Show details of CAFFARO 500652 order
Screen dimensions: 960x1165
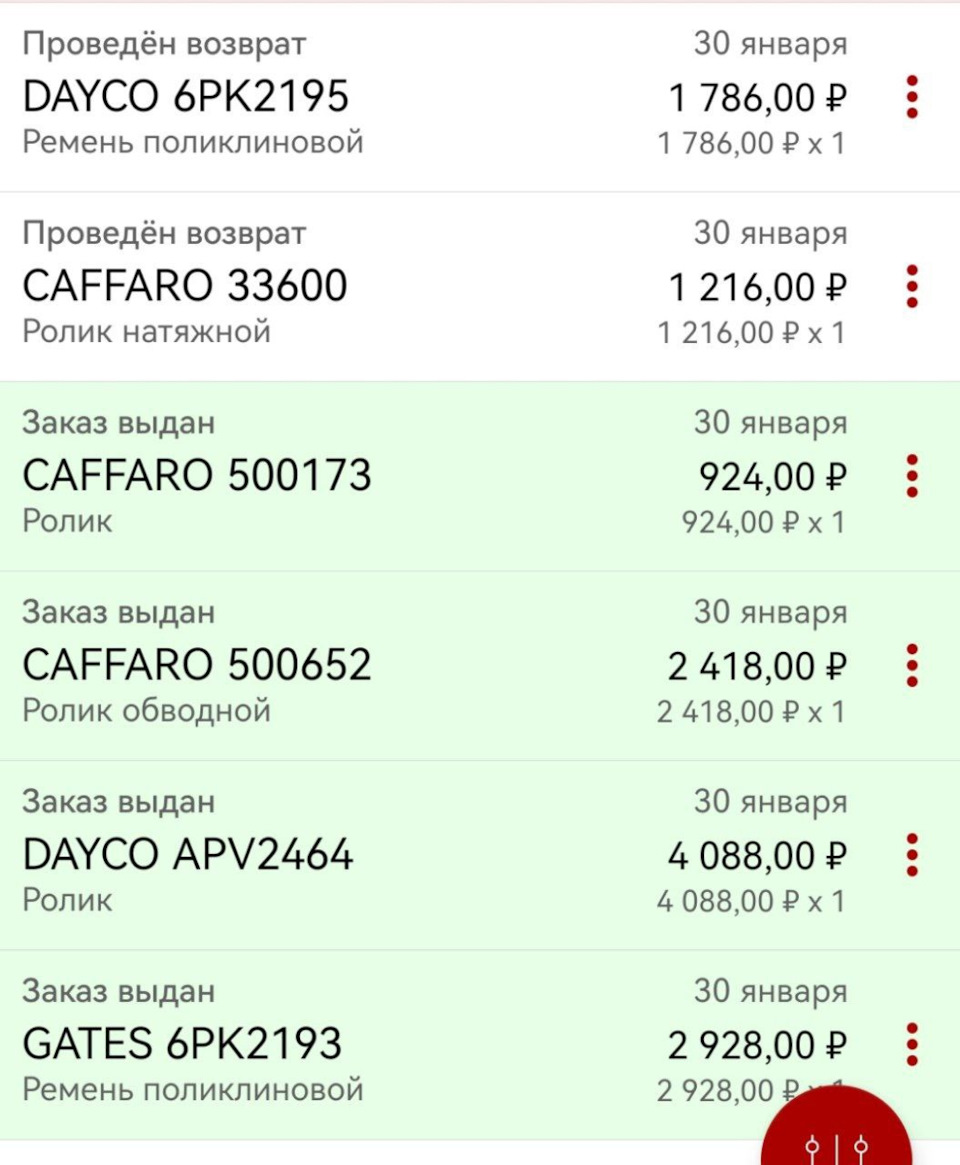(x=400, y=666)
